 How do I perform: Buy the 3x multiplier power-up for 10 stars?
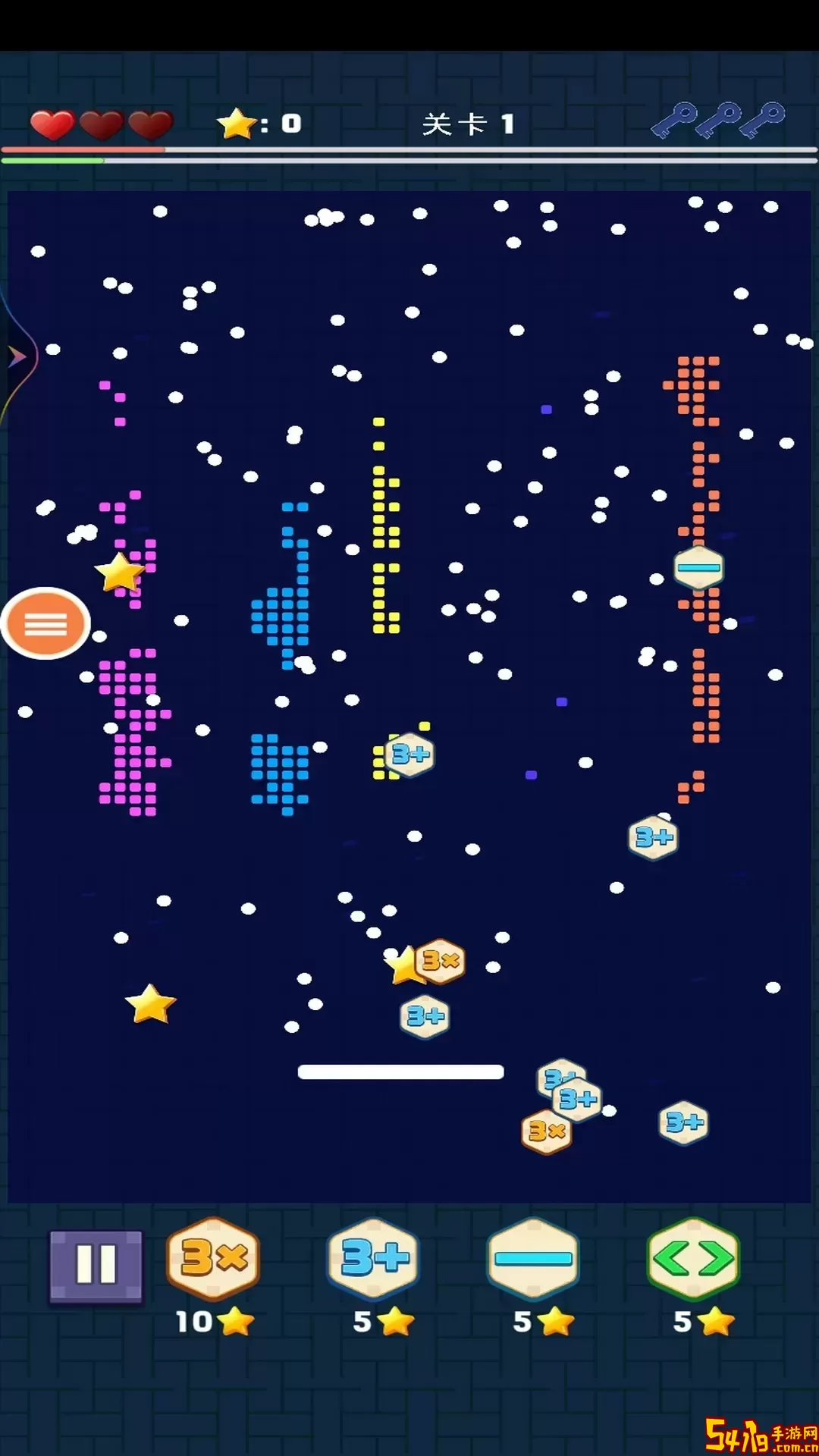(213, 1259)
